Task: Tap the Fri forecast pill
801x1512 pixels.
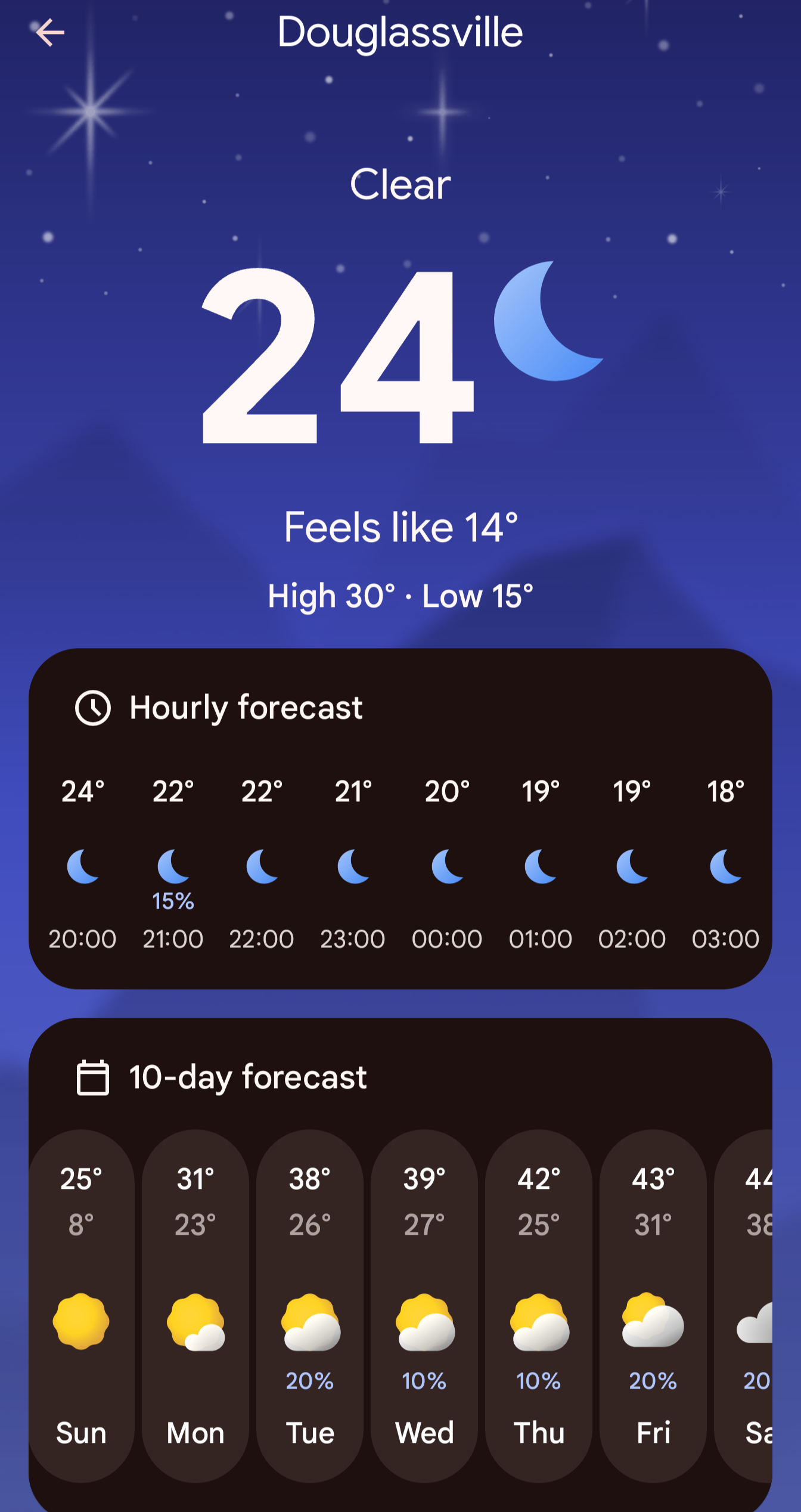Action: [653, 1306]
